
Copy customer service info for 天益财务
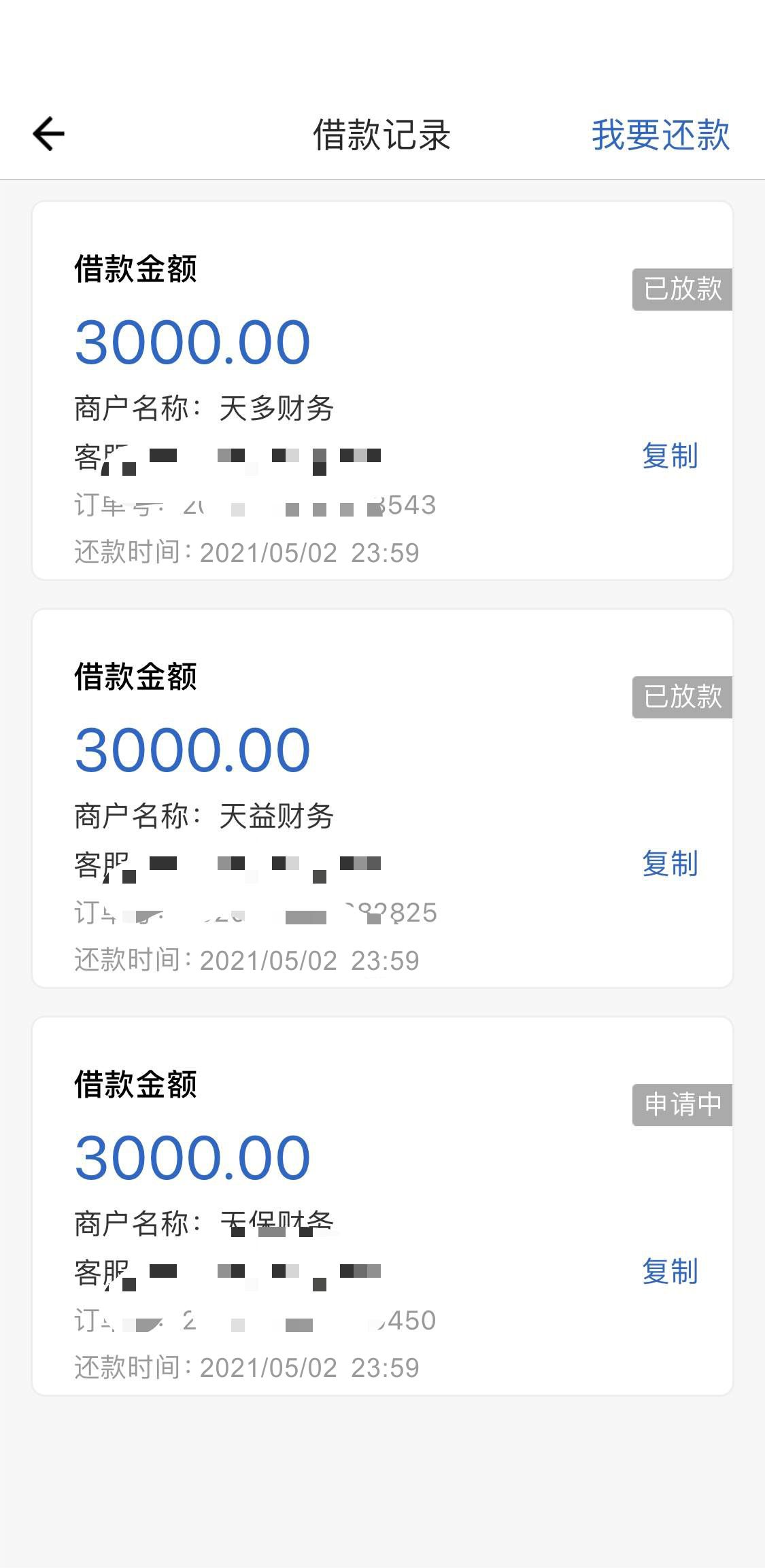(670, 864)
